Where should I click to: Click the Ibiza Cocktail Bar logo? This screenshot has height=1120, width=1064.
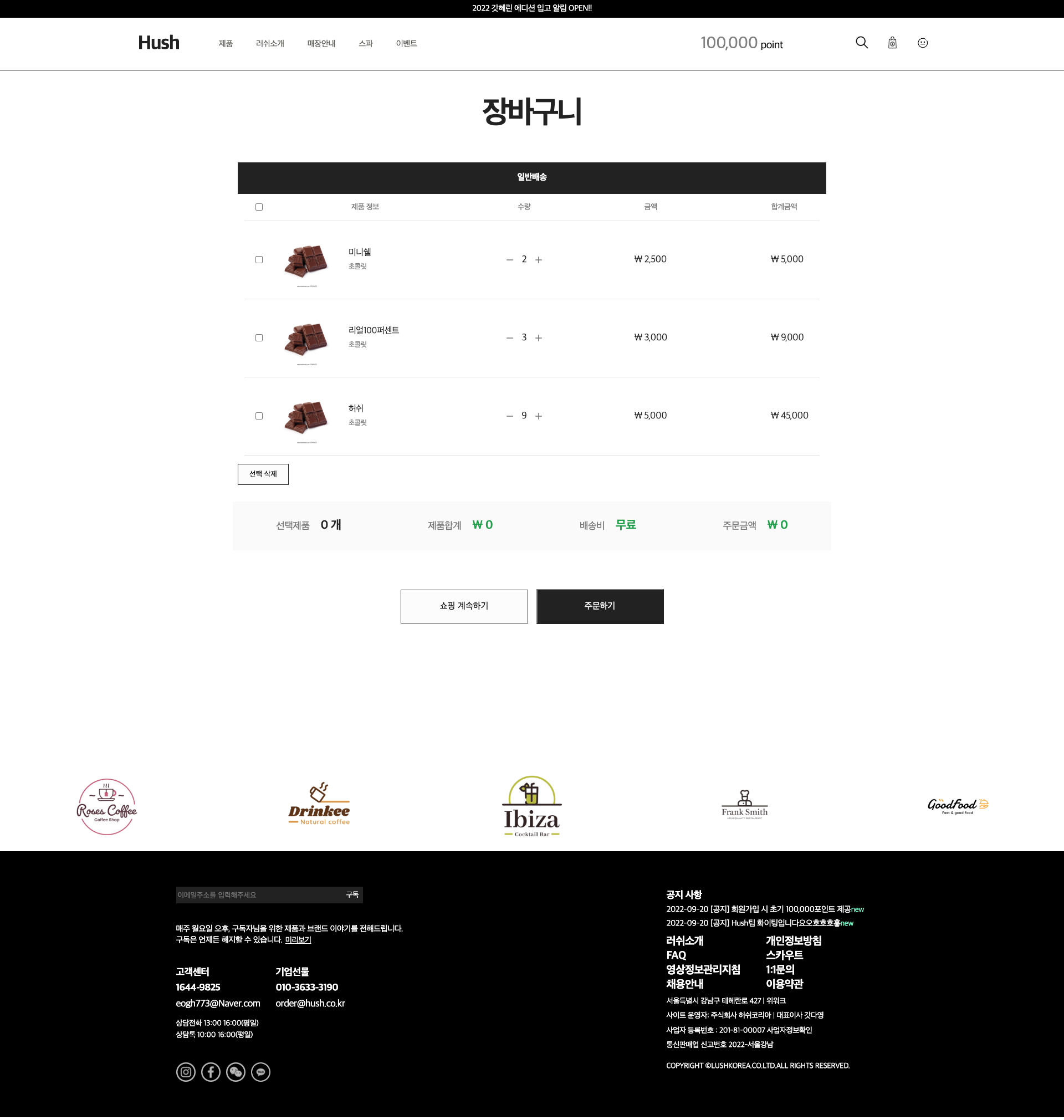[531, 806]
